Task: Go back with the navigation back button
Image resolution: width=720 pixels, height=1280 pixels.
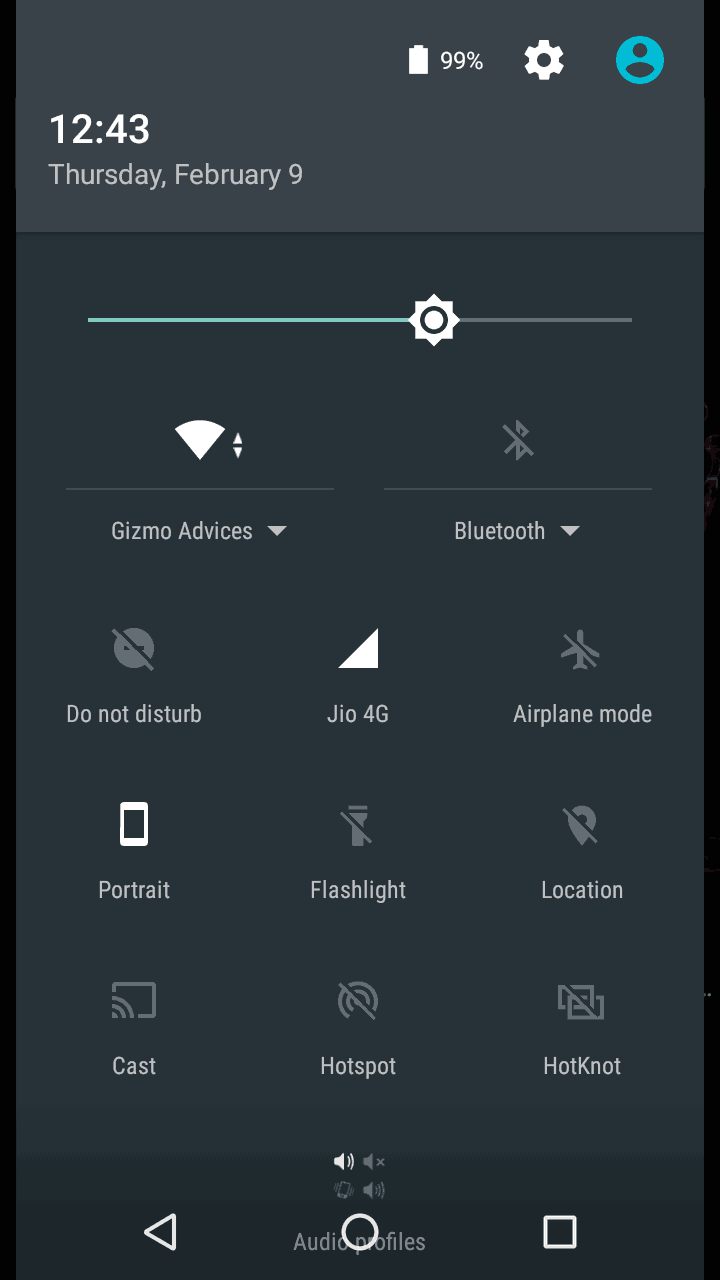Action: click(160, 1232)
